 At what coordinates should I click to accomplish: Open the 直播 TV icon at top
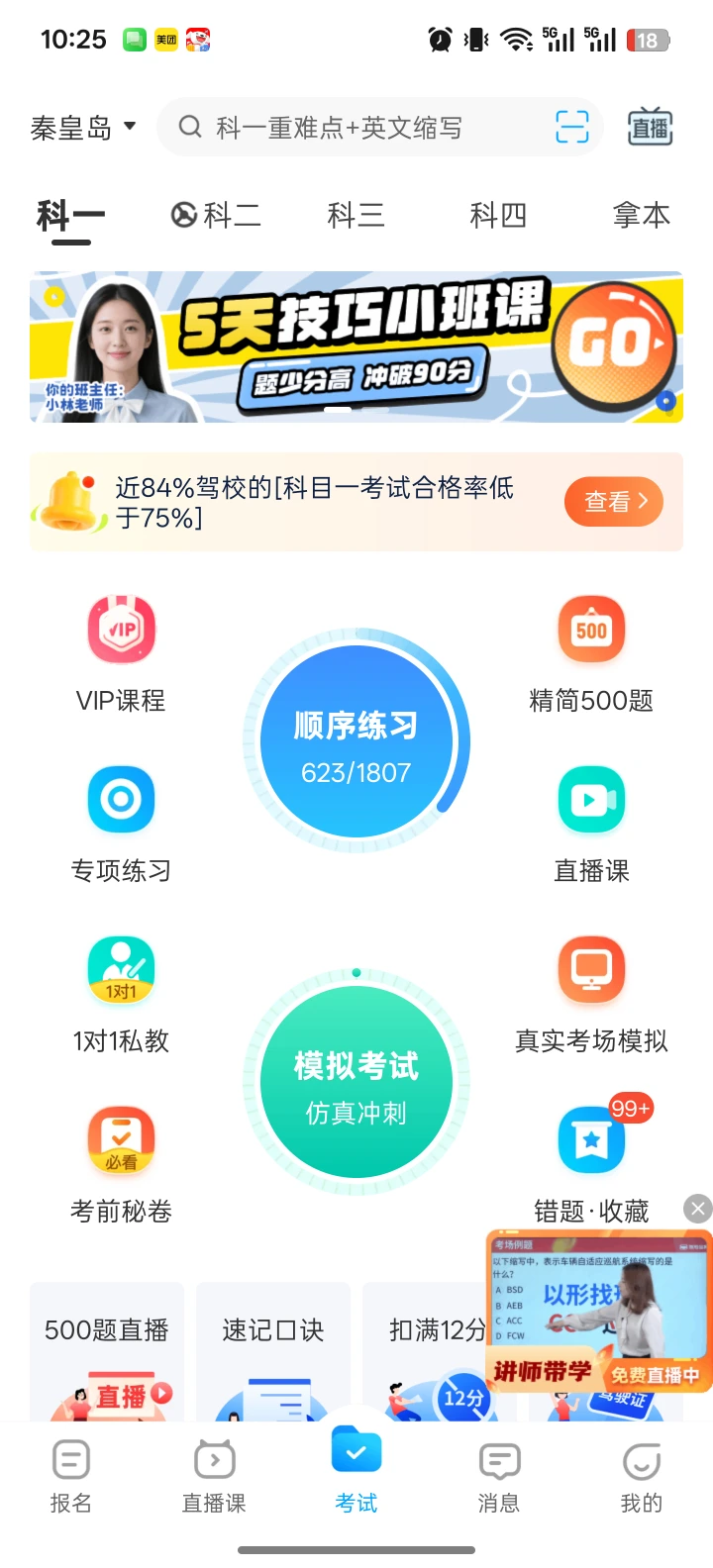point(650,128)
